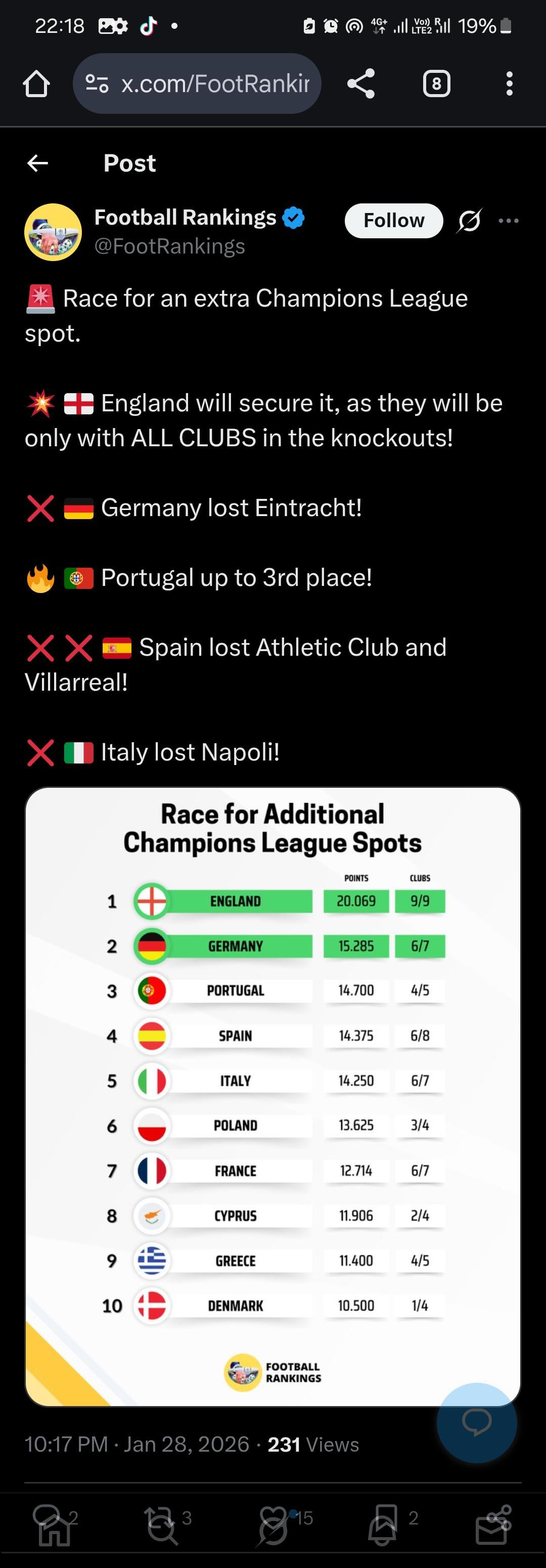Open the post's more options menu
546x1568 pixels.
[508, 220]
